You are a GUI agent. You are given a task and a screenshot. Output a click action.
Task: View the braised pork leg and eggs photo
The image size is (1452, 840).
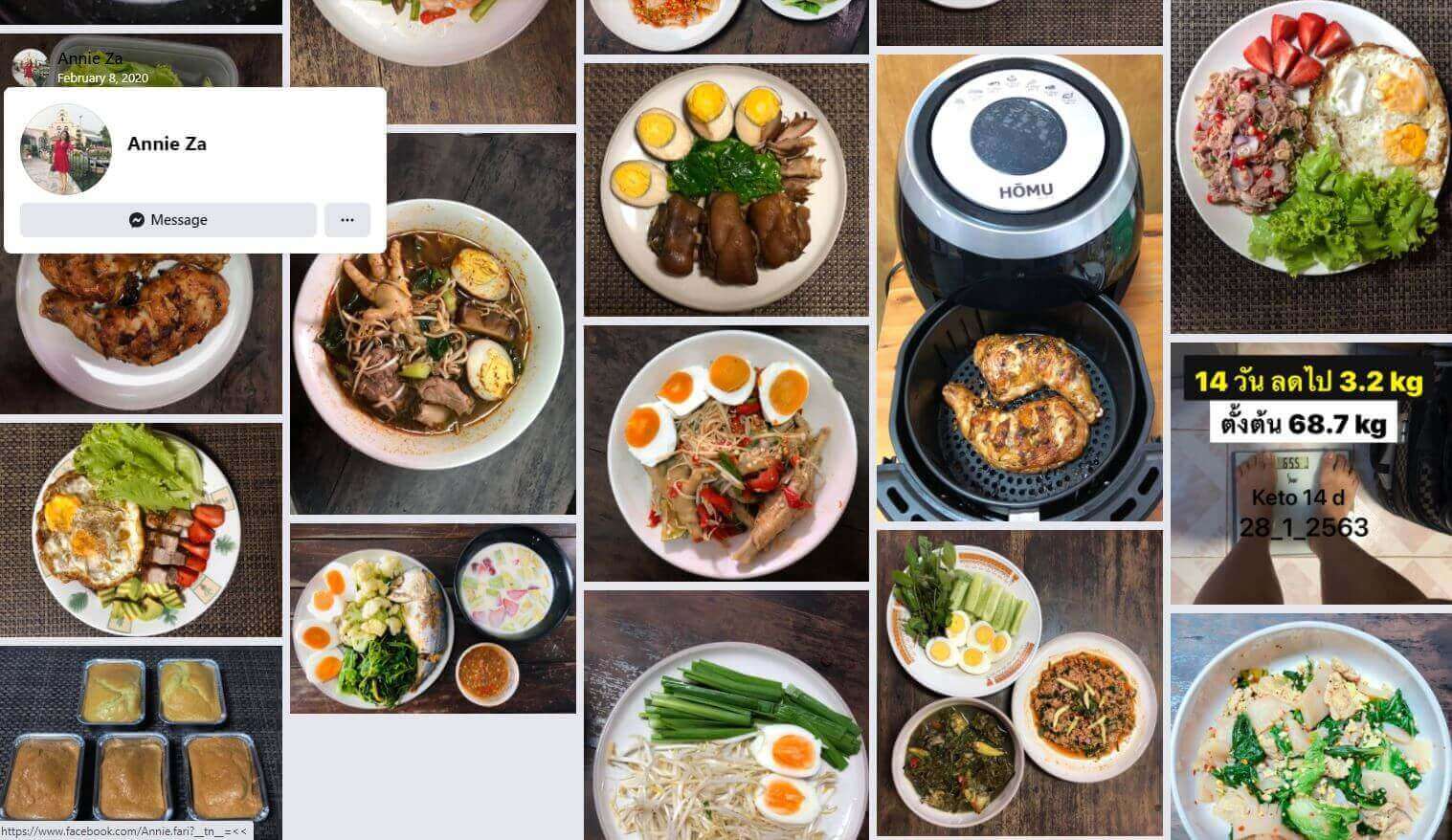(726, 189)
